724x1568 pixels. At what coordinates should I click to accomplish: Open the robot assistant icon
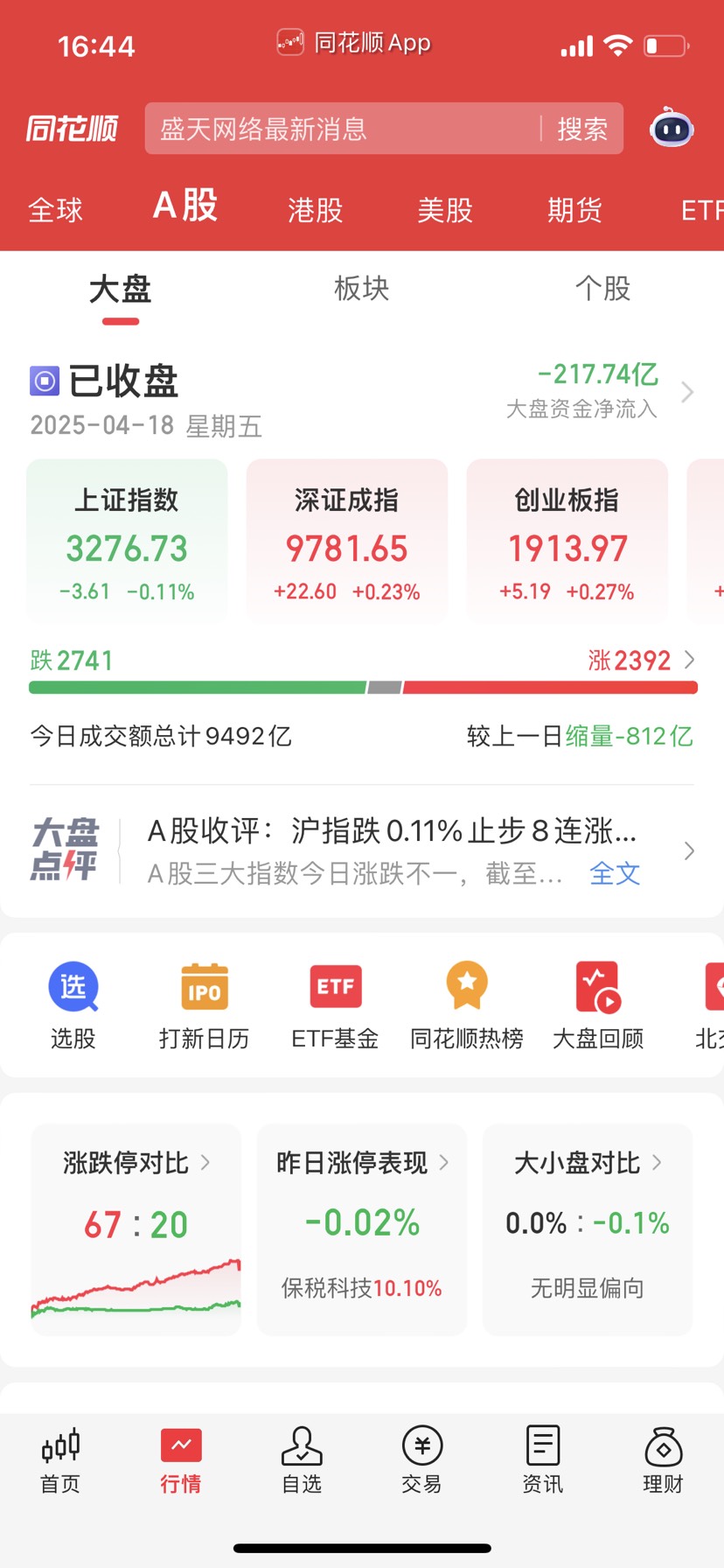point(672,129)
